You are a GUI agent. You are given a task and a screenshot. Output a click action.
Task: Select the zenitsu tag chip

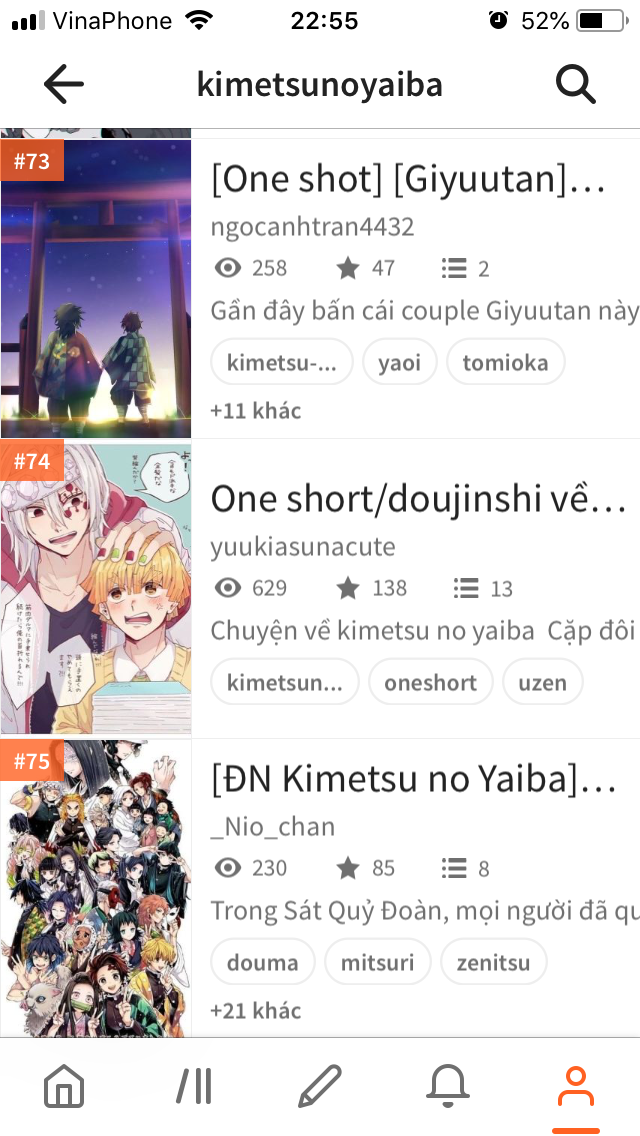[x=493, y=962]
